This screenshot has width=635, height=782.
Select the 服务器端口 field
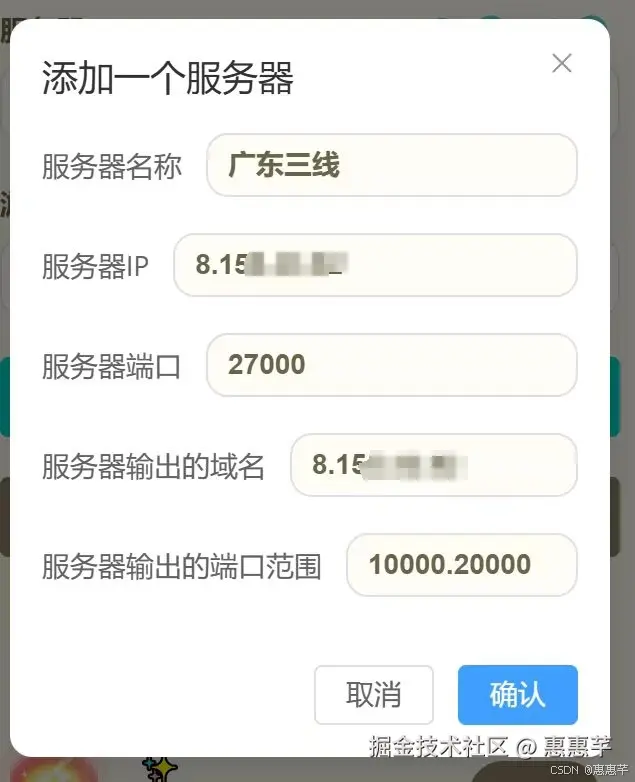pos(391,364)
